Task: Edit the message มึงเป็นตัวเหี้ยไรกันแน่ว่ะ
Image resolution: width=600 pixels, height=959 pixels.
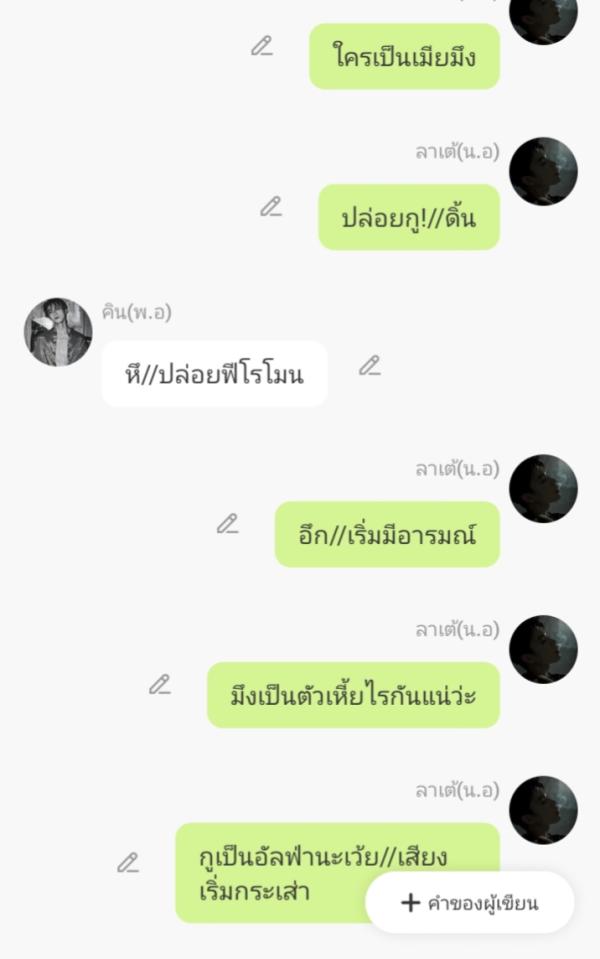Action: pyautogui.click(x=160, y=685)
